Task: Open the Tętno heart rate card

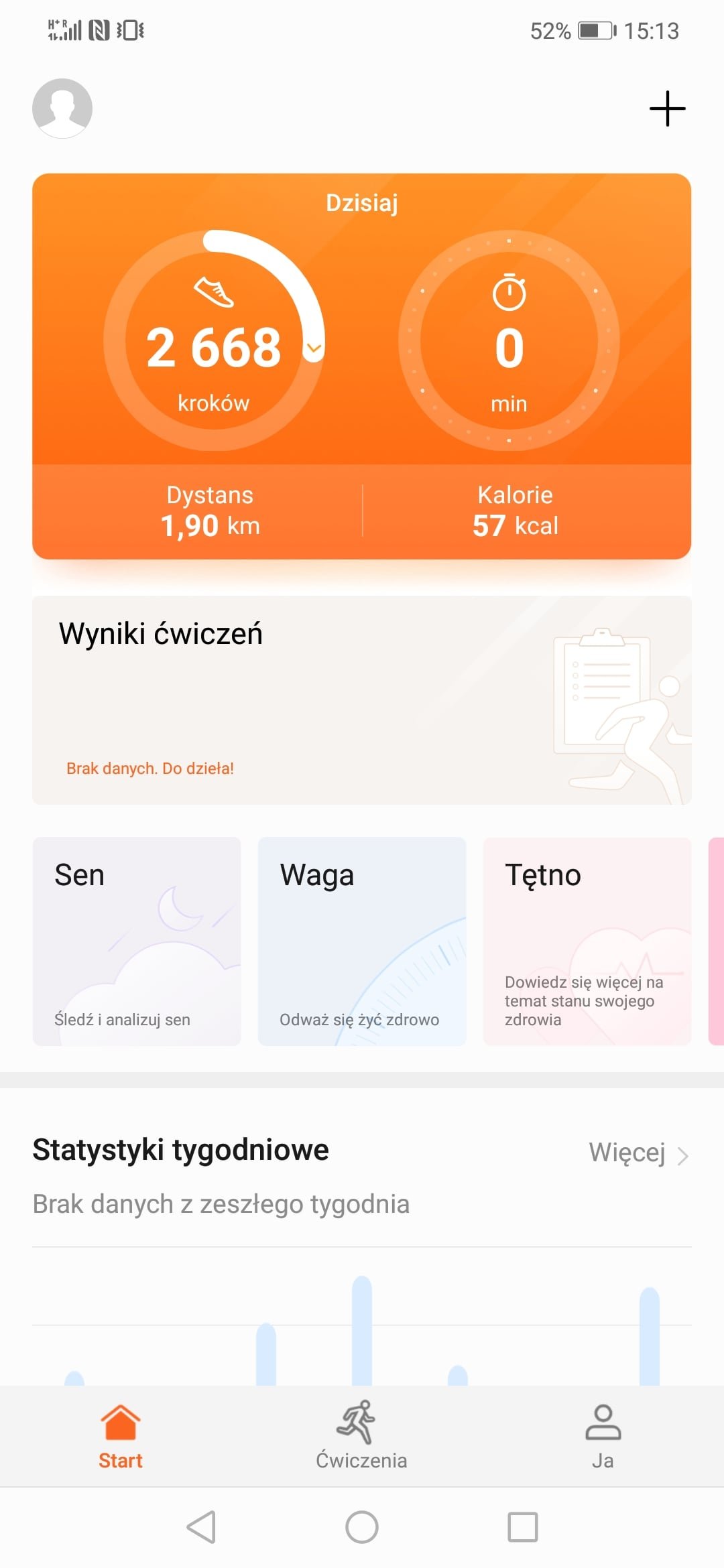Action: coord(587,941)
